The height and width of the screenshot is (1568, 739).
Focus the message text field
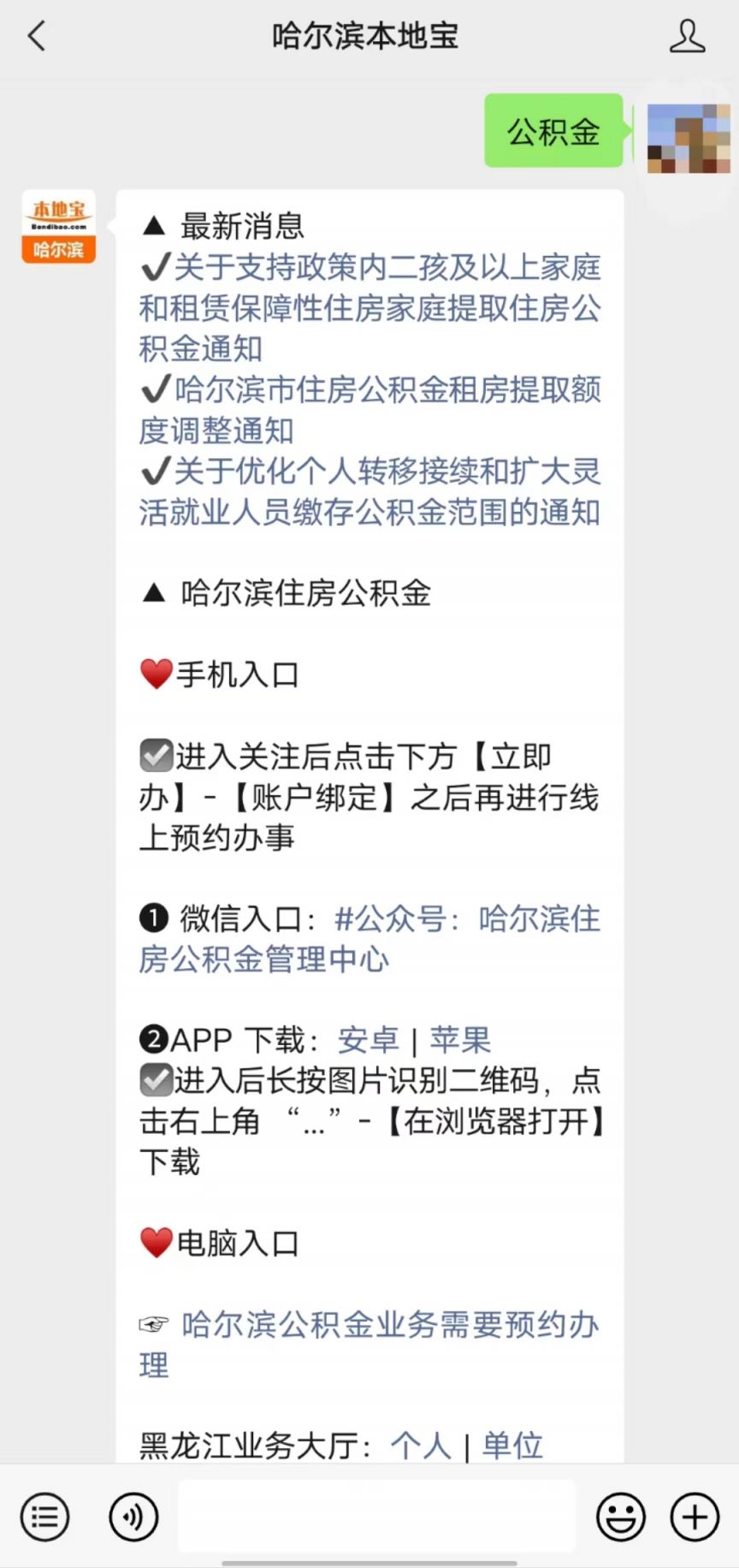click(x=376, y=1518)
